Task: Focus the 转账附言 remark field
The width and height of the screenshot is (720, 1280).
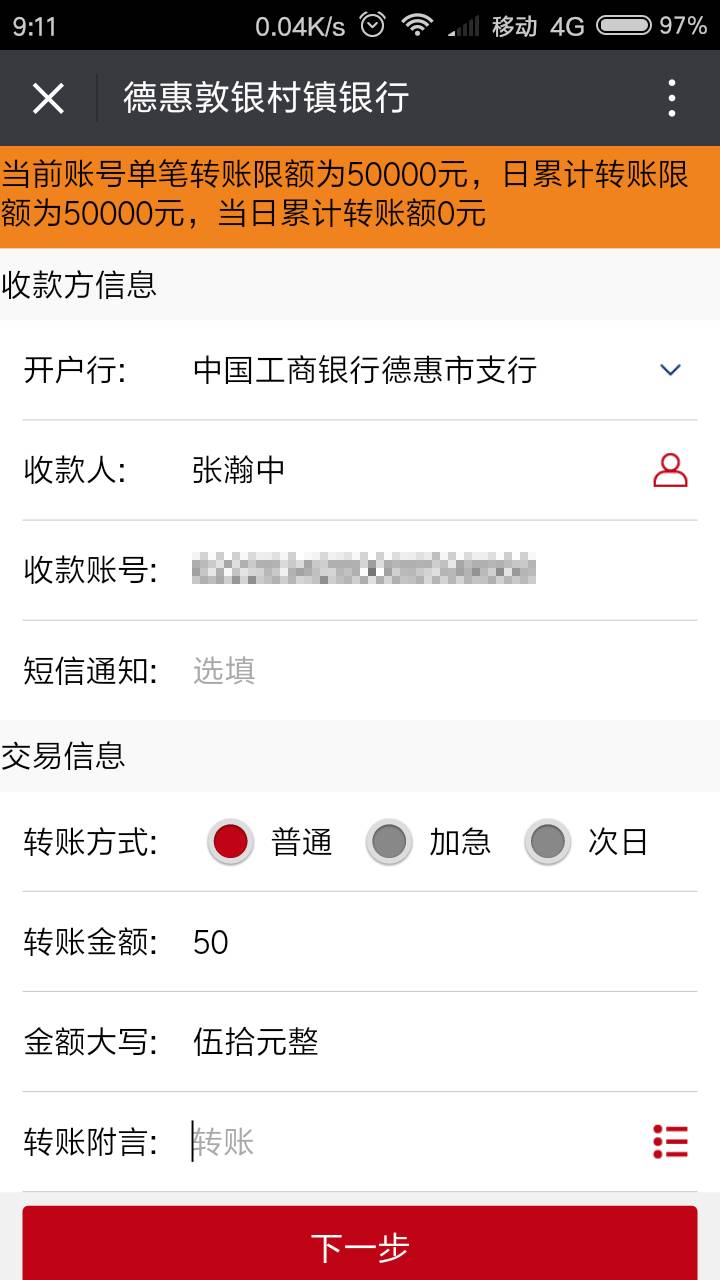Action: (x=412, y=1142)
